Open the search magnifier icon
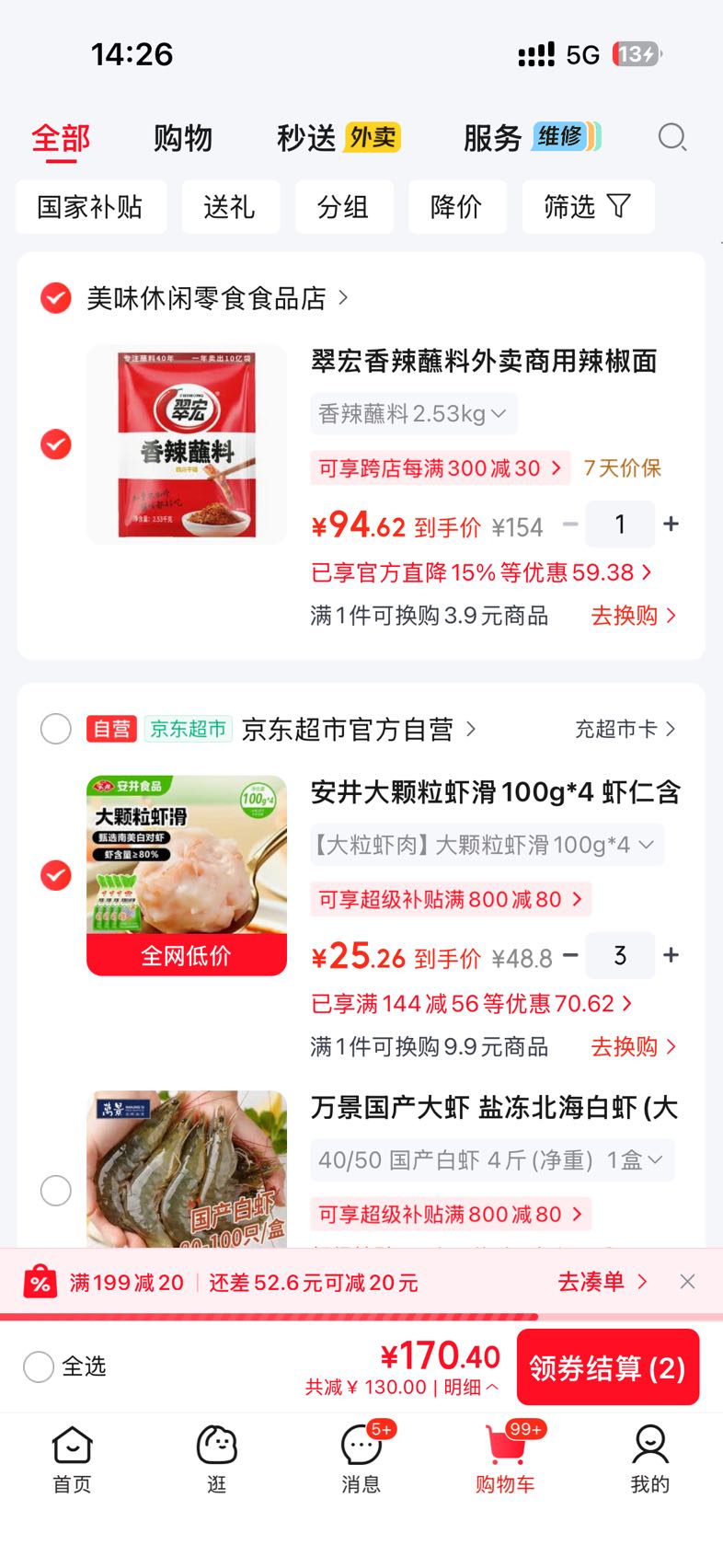The image size is (723, 1568). tap(672, 138)
